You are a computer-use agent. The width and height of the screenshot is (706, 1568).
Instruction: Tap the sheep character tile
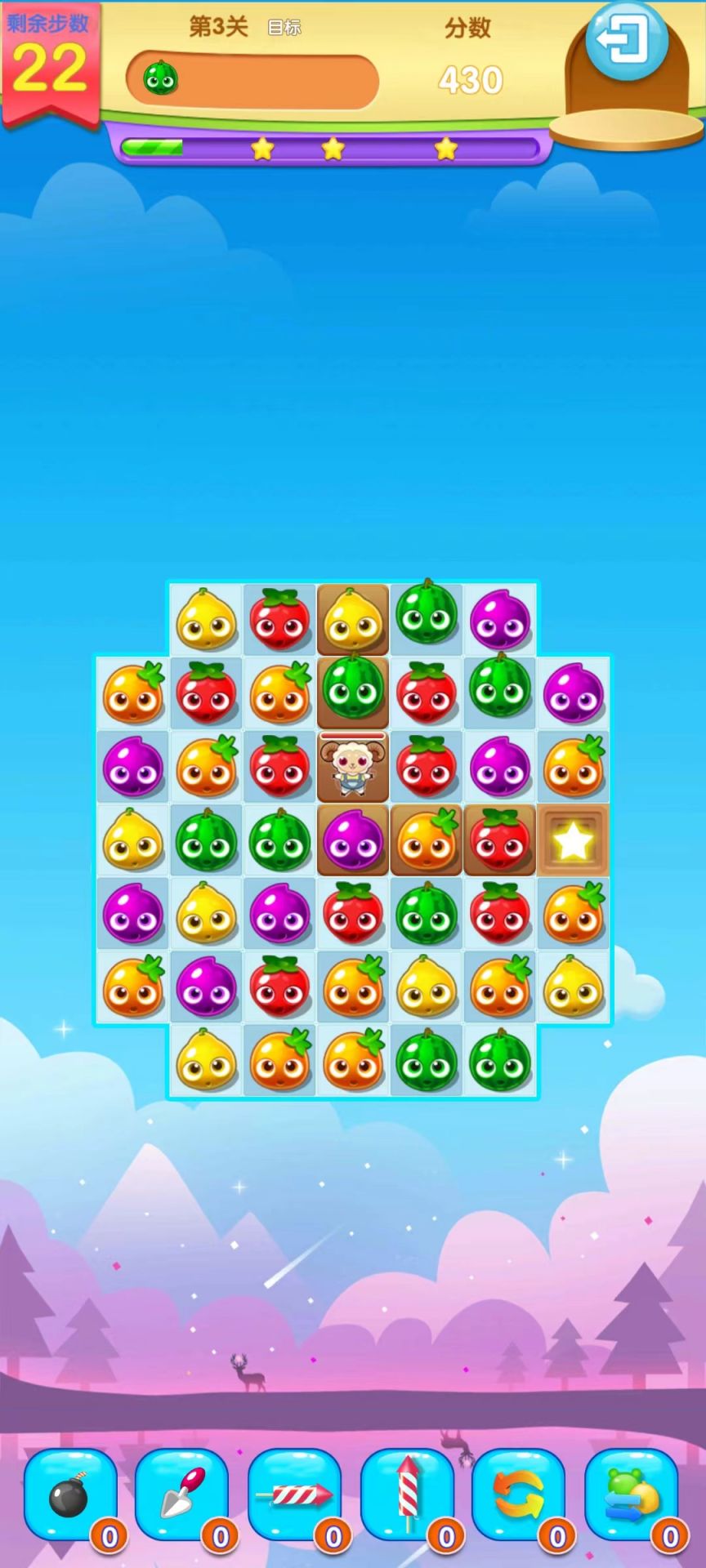point(353,767)
